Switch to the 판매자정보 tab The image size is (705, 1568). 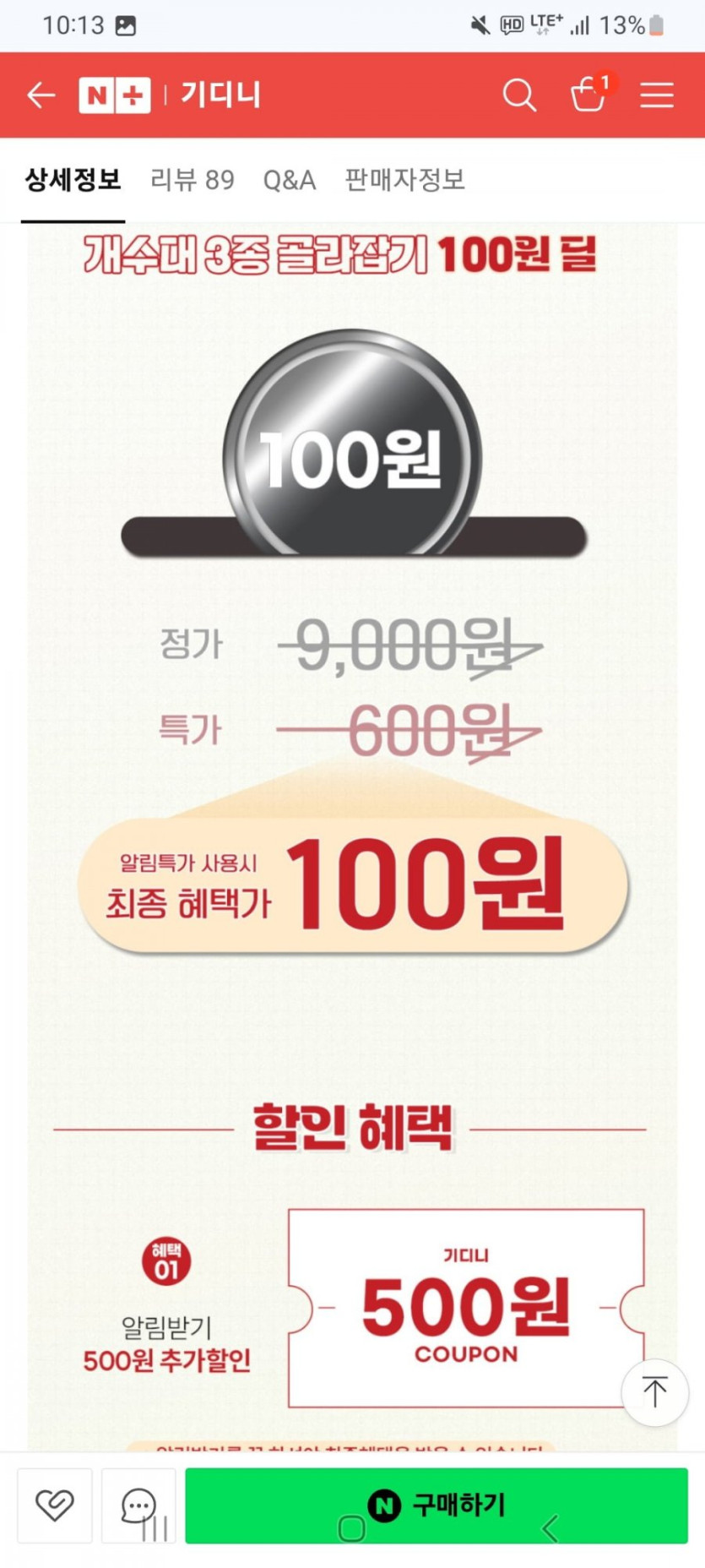[404, 179]
